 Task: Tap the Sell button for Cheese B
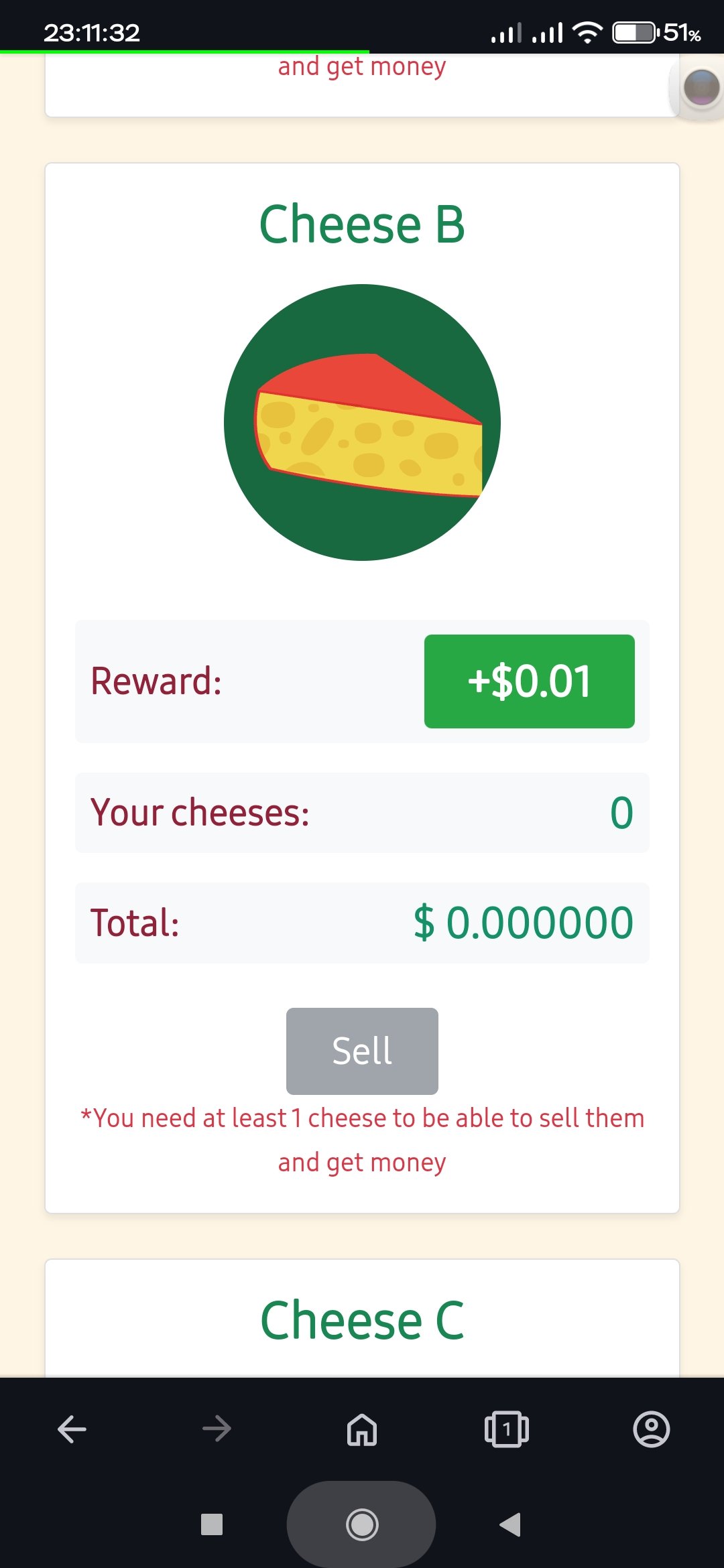click(362, 1051)
